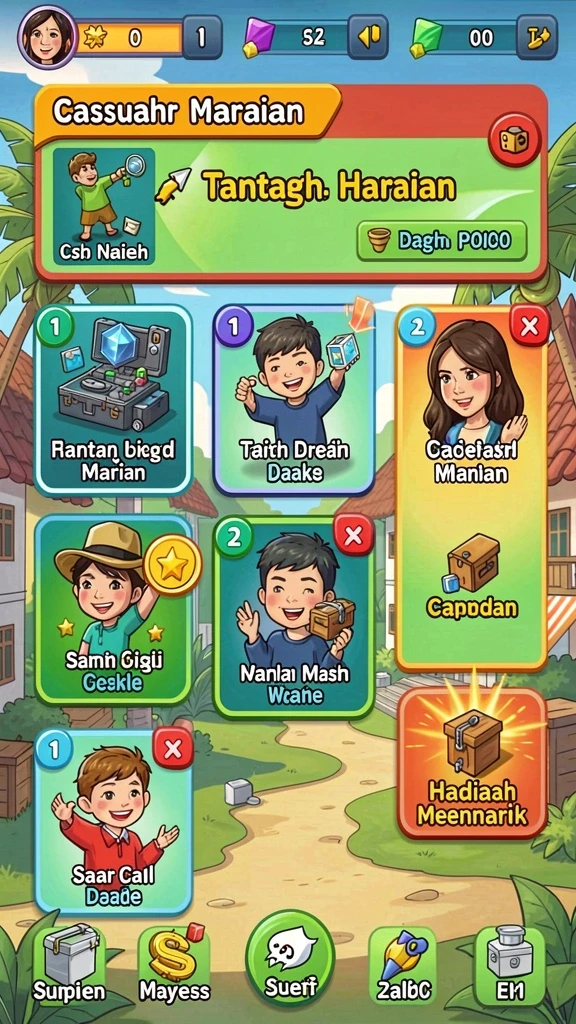Tap the Capodan chest item
This screenshot has width=576, height=1024.
coord(473,577)
